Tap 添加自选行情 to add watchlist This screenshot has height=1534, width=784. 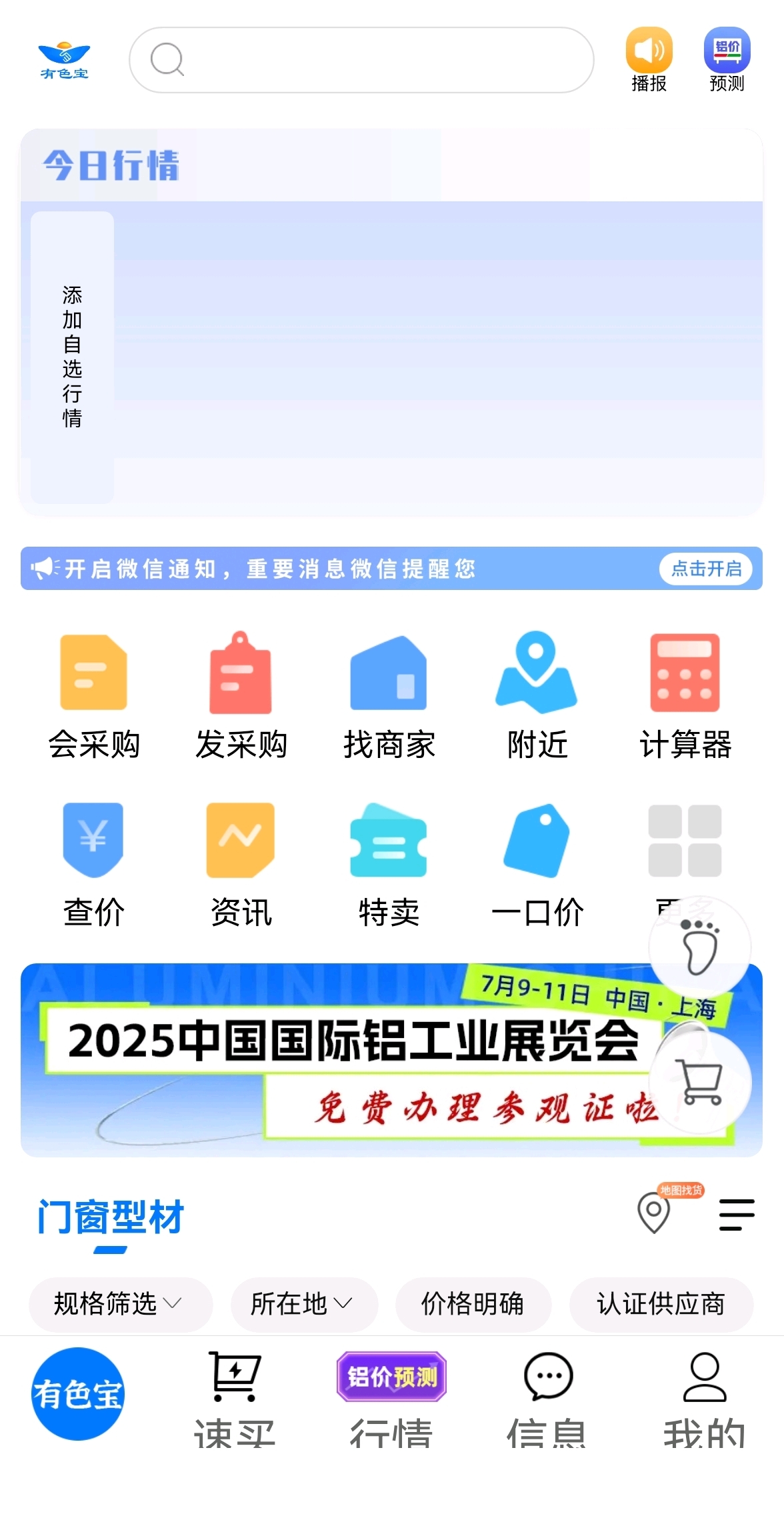72,357
